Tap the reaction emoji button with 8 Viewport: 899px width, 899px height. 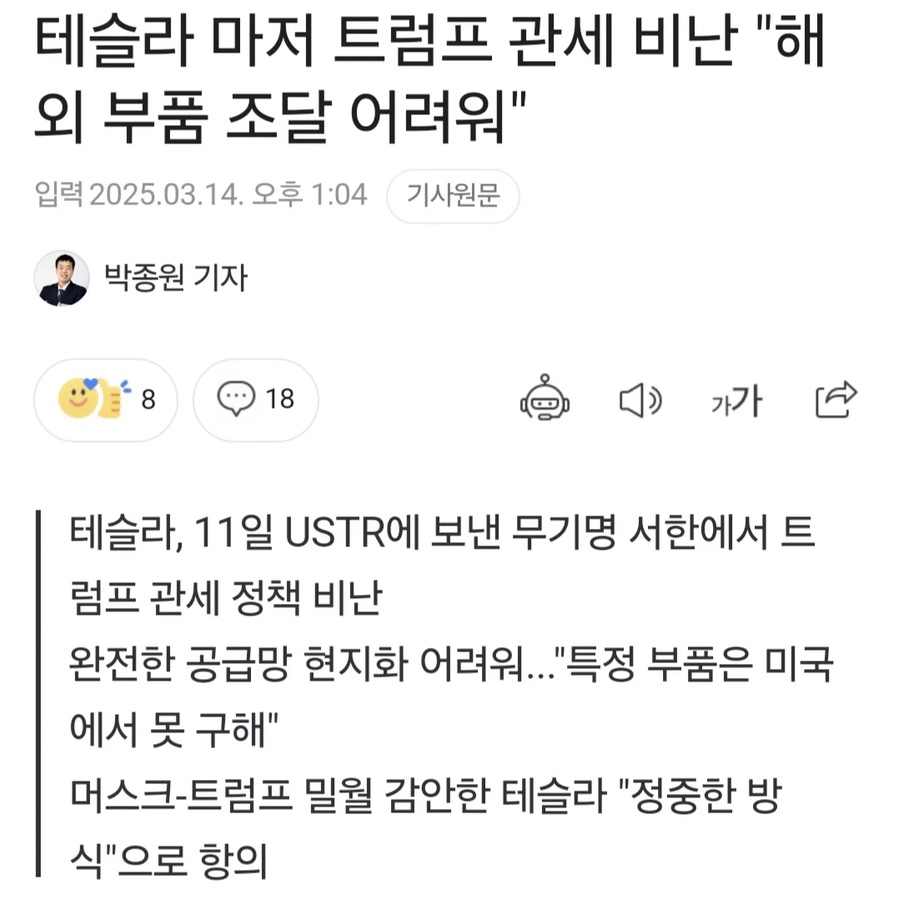click(106, 400)
